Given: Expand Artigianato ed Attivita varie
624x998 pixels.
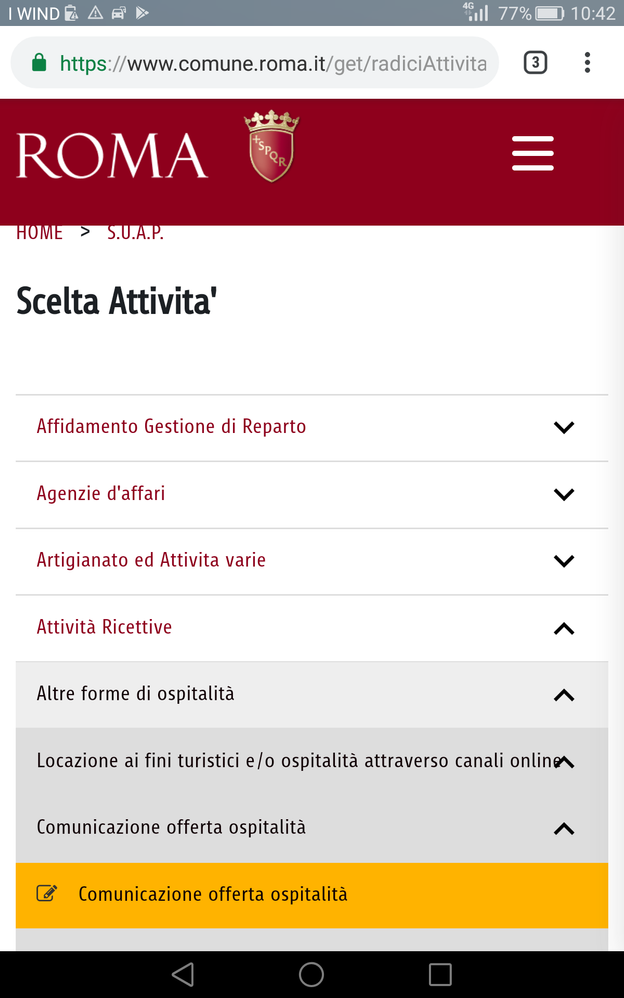Looking at the screenshot, I should tap(311, 561).
